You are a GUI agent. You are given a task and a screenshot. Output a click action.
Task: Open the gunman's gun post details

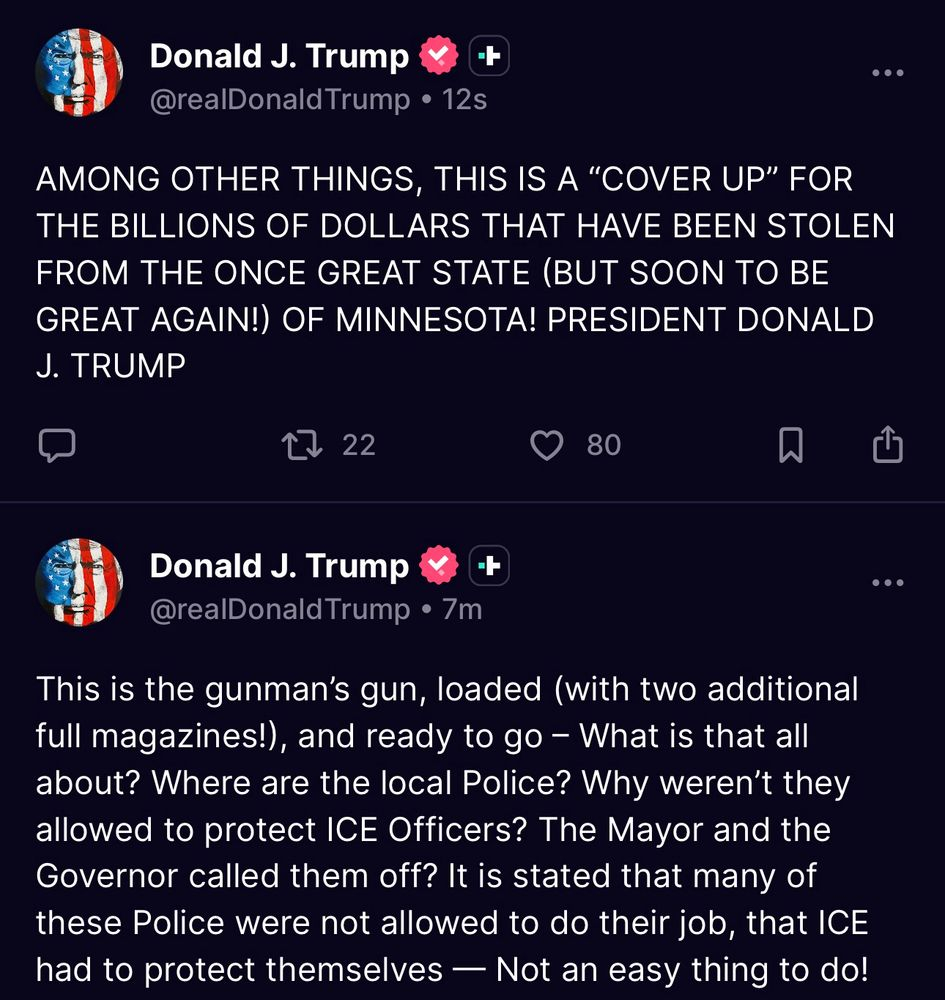[450, 830]
